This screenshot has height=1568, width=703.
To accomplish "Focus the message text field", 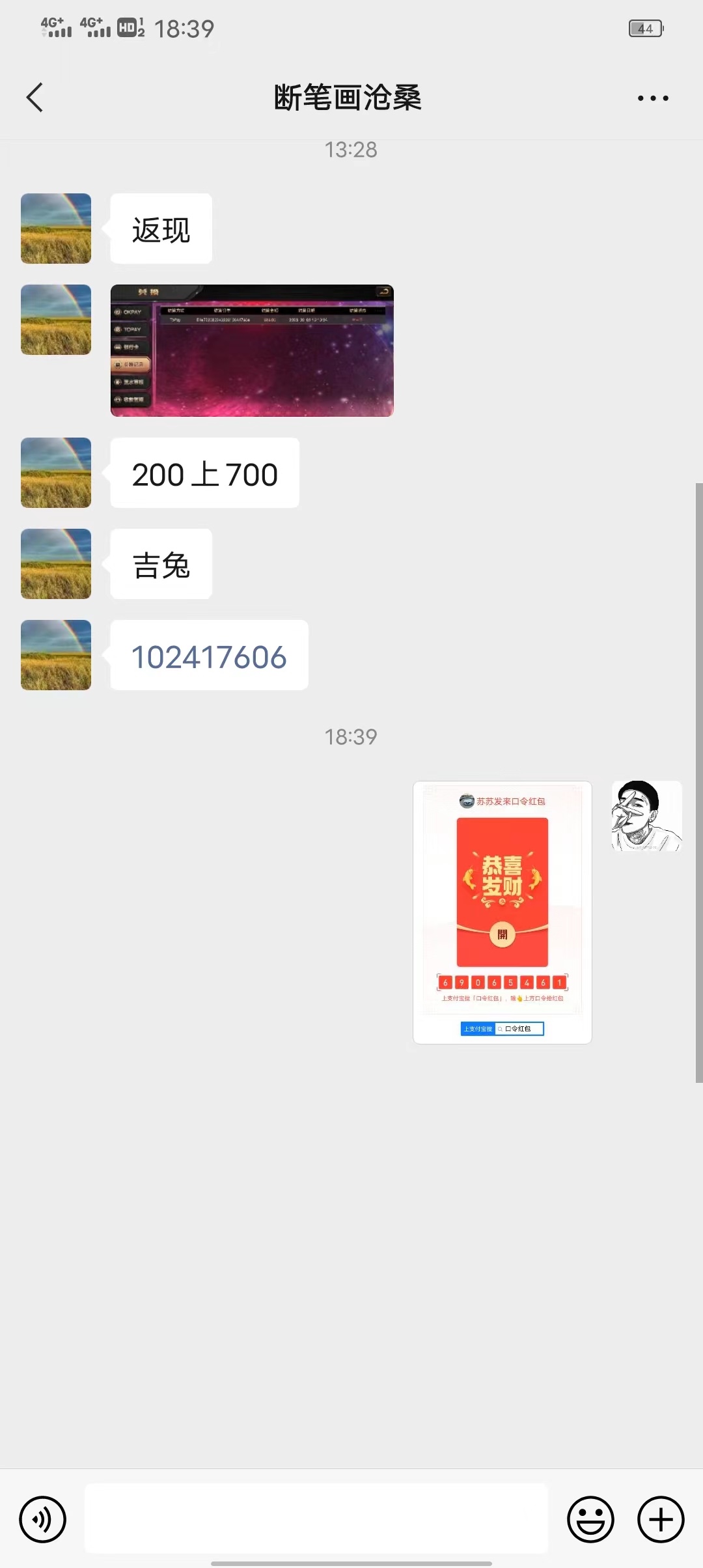I will [316, 1519].
